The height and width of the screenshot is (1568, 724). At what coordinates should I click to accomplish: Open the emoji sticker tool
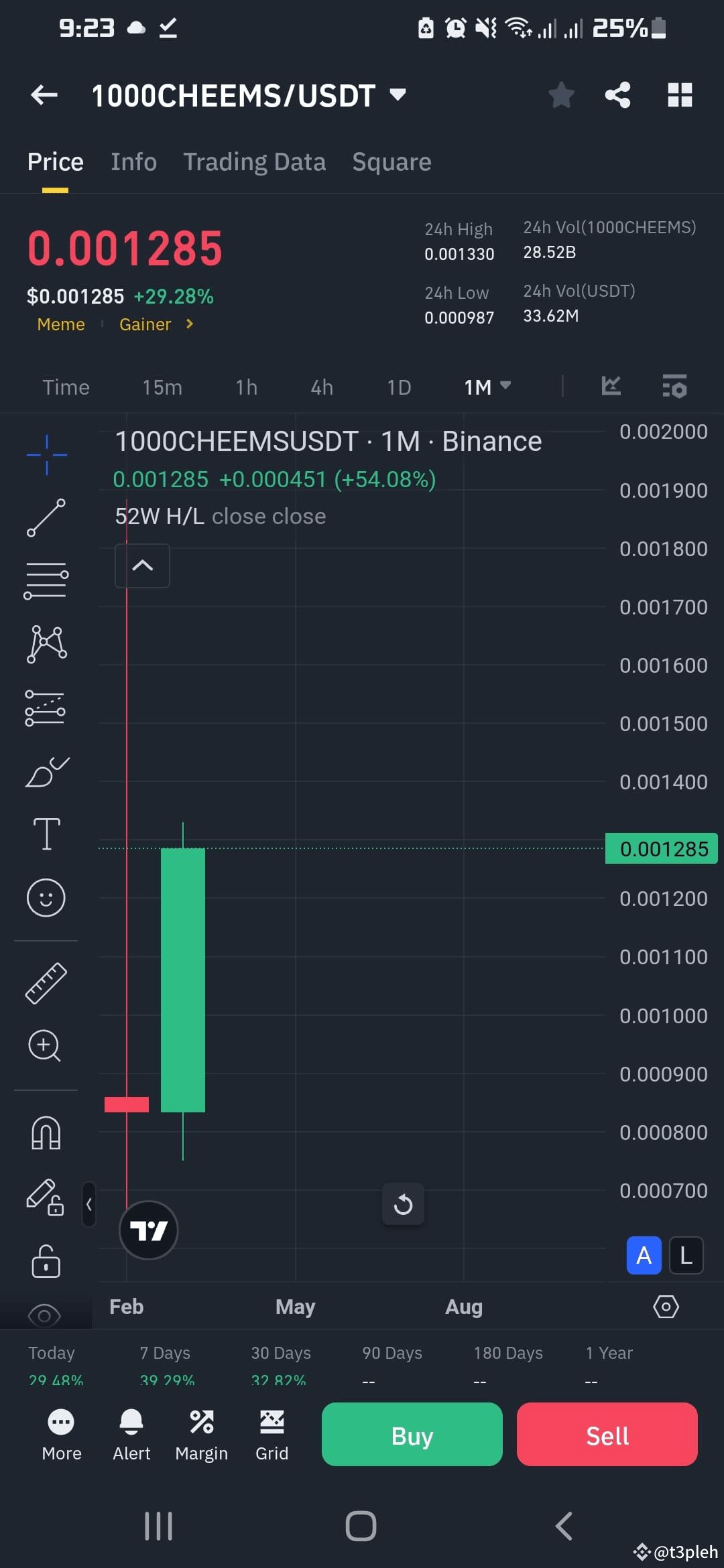[x=46, y=898]
